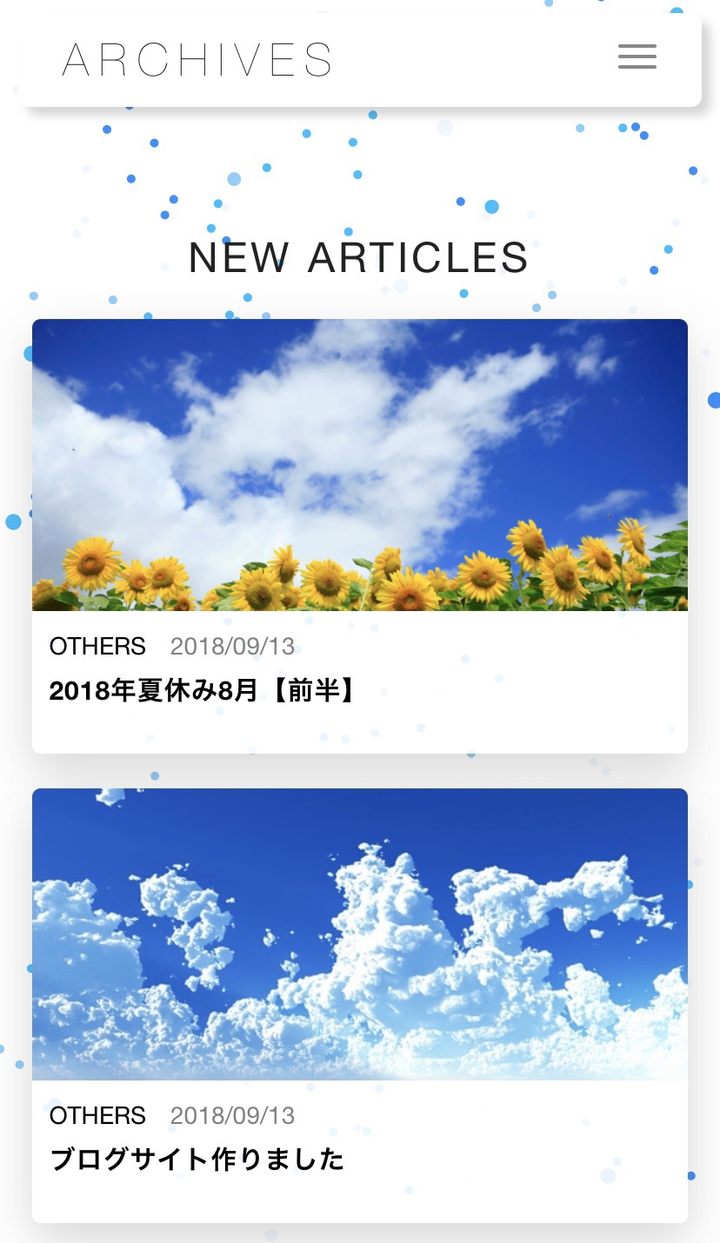The height and width of the screenshot is (1243, 720).
Task: Read the post ブログサイト作りました
Action: (x=197, y=1159)
